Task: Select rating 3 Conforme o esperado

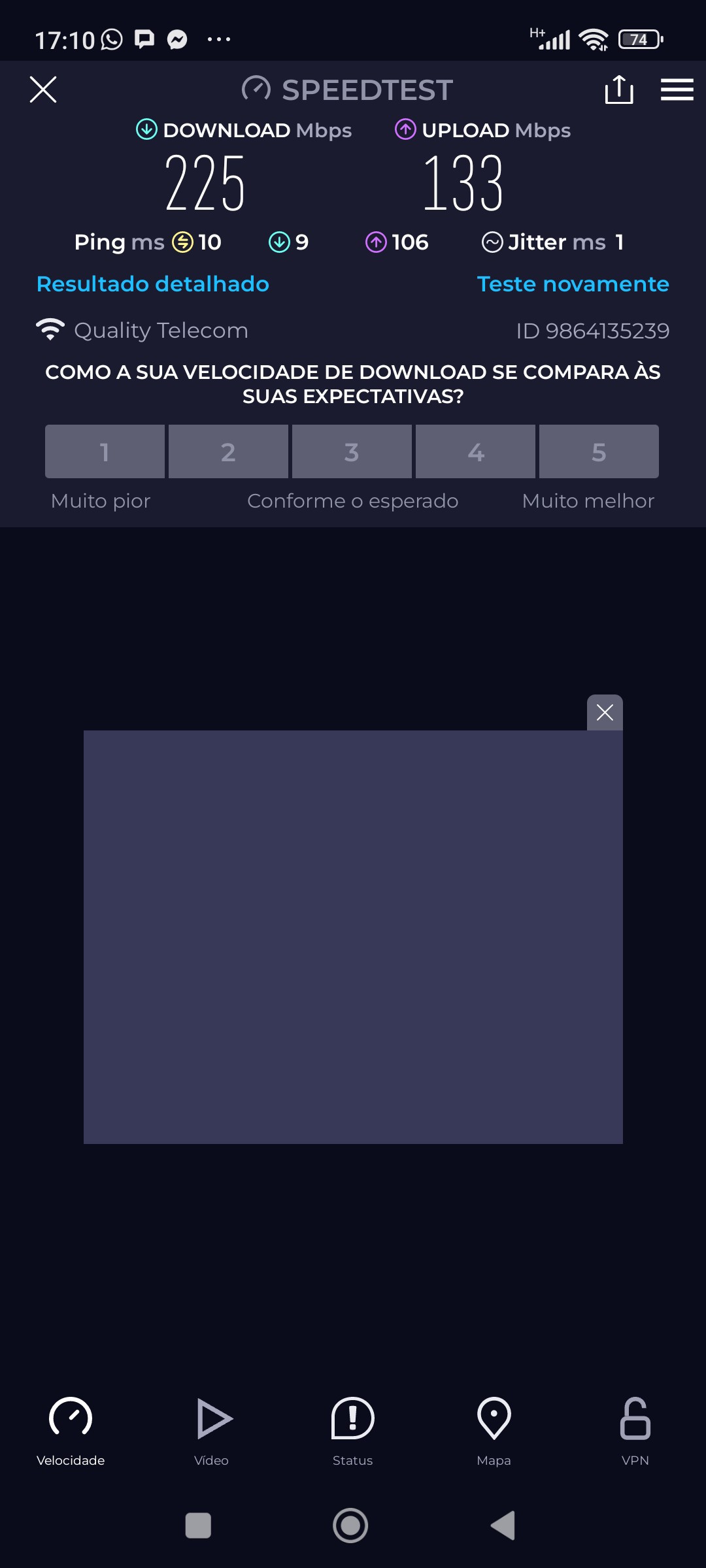Action: pos(352,451)
